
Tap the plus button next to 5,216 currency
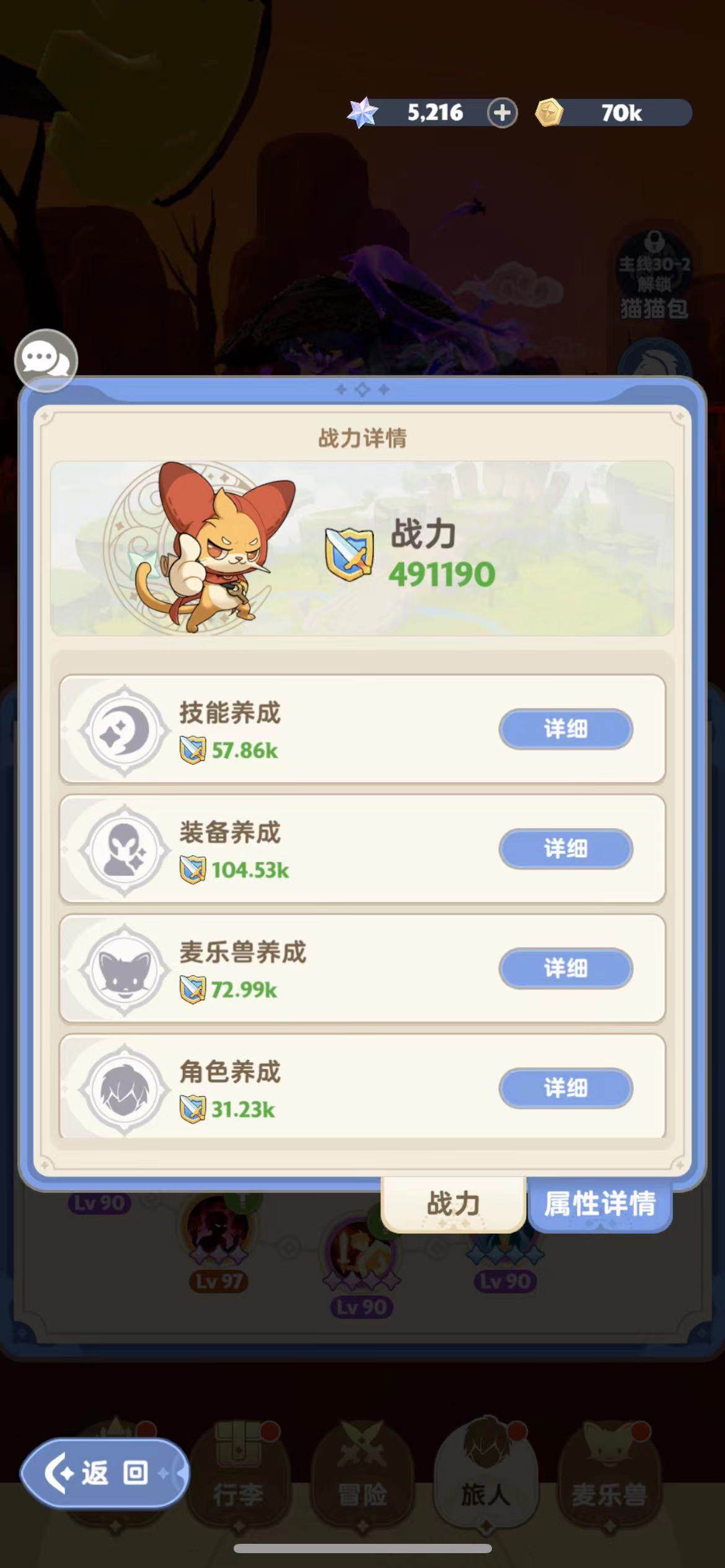pyautogui.click(x=502, y=112)
